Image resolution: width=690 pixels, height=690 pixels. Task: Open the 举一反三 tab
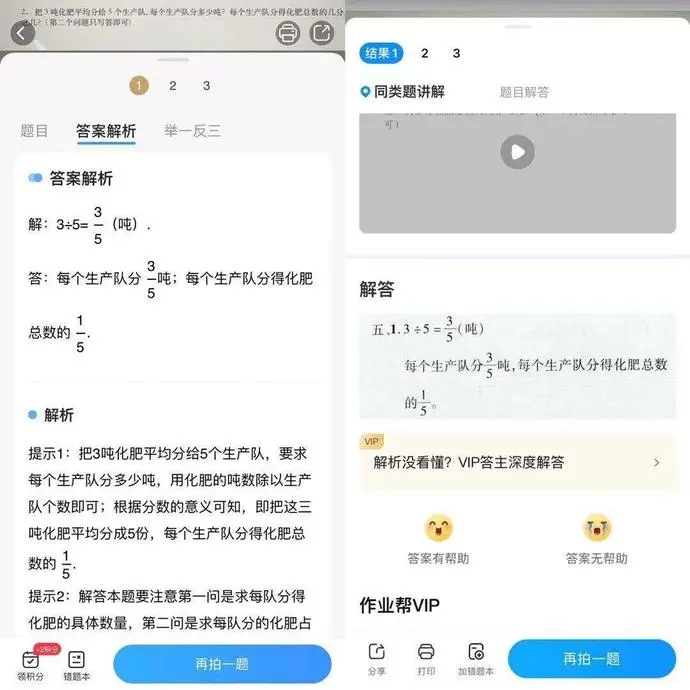coord(193,130)
